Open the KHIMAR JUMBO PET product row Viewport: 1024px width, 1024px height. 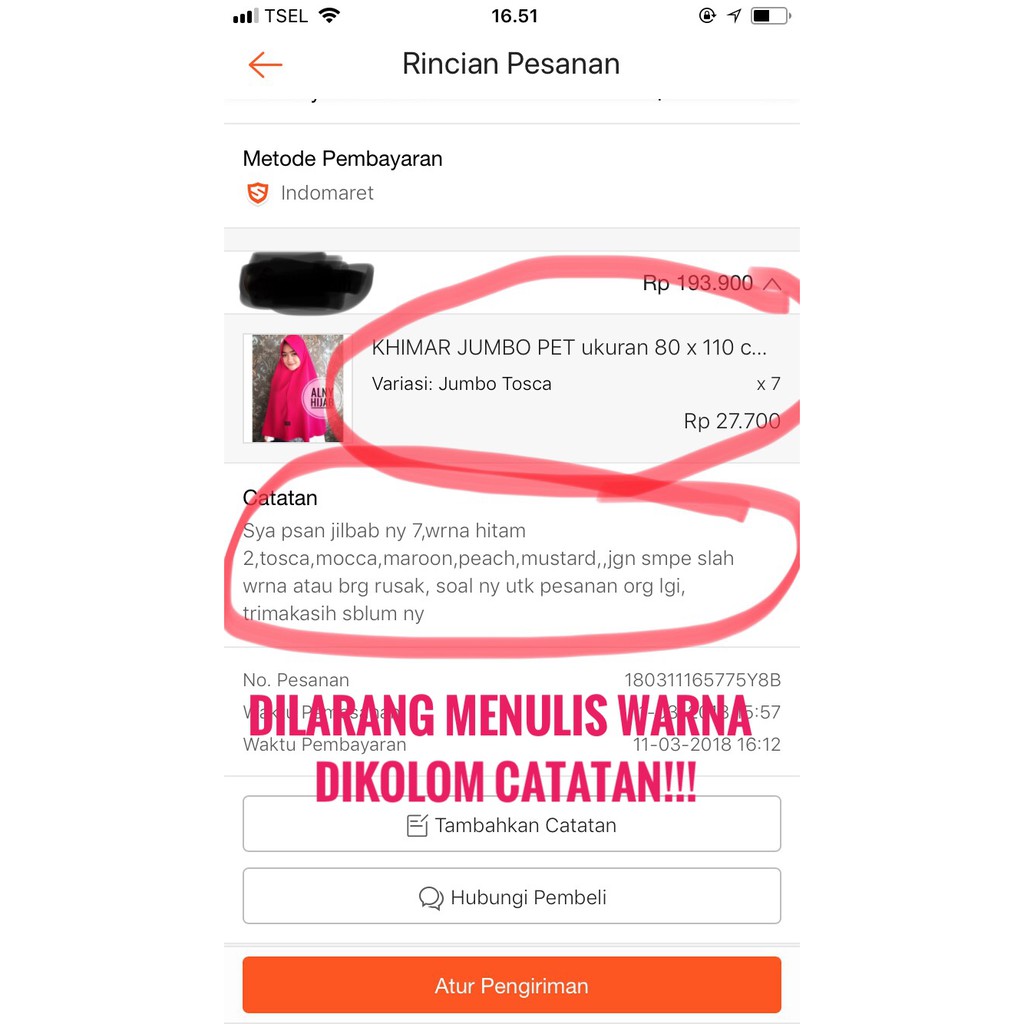pos(511,389)
